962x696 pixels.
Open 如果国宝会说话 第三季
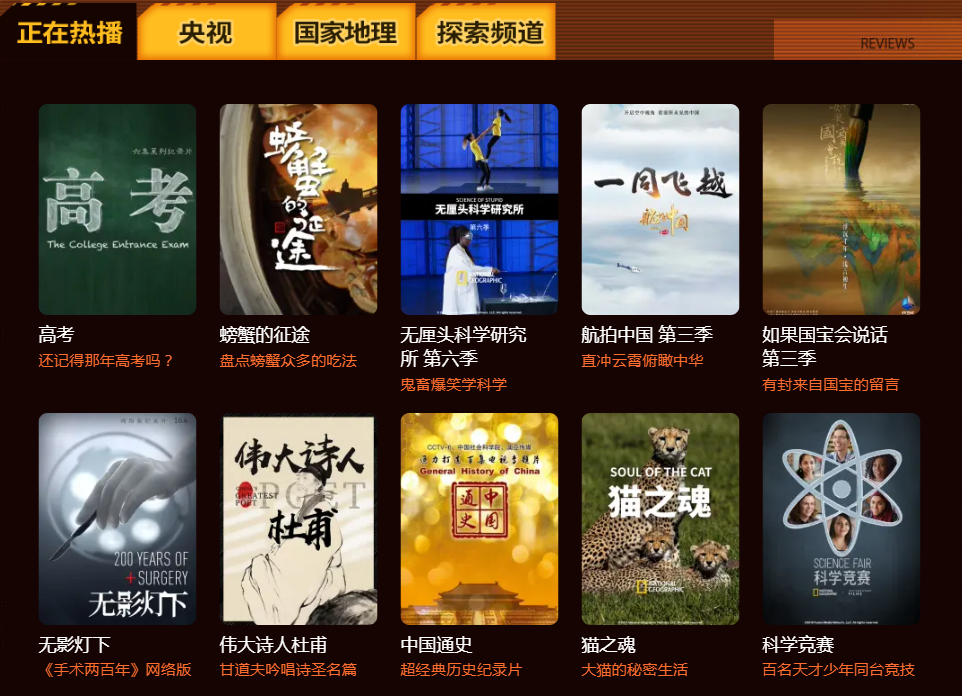[x=841, y=209]
